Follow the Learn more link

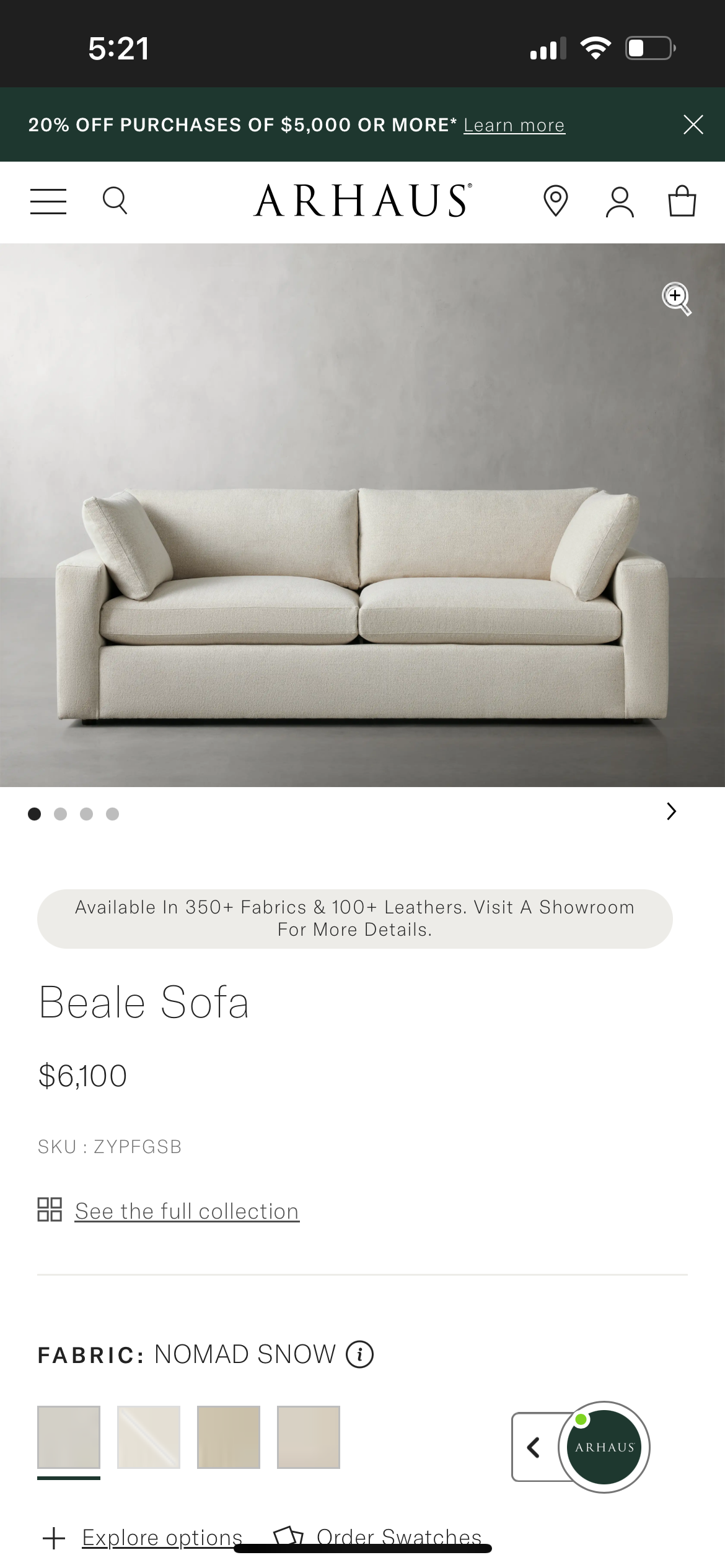pyautogui.click(x=514, y=125)
